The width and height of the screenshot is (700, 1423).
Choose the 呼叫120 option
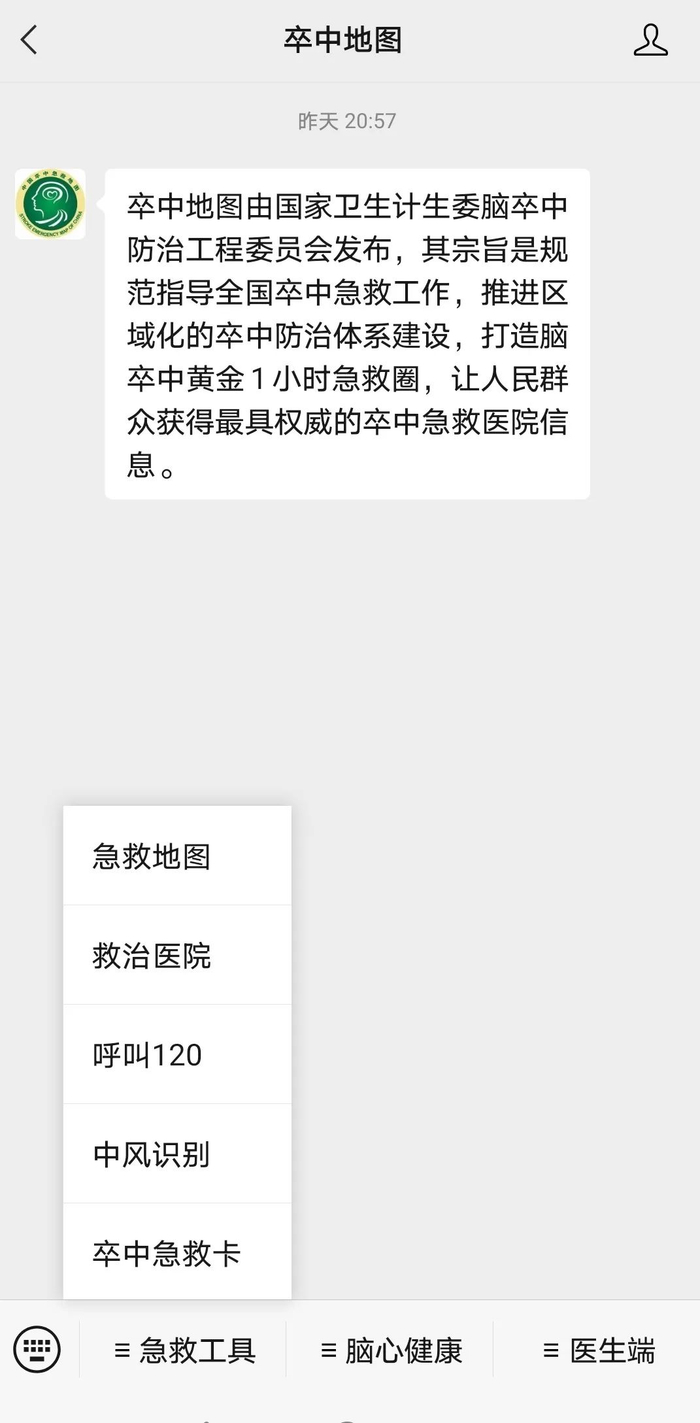pos(177,1054)
